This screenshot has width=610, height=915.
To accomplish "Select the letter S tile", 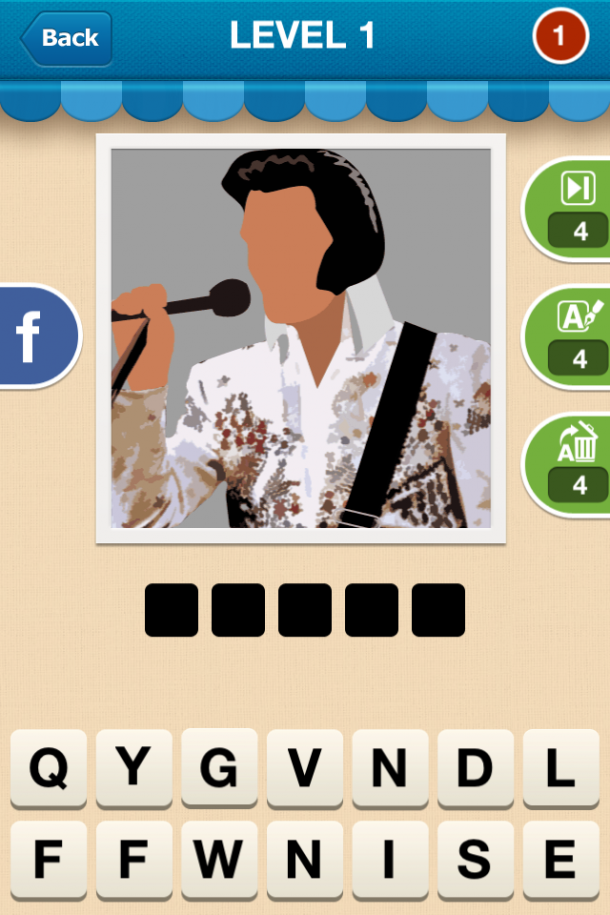I will [x=475, y=859].
